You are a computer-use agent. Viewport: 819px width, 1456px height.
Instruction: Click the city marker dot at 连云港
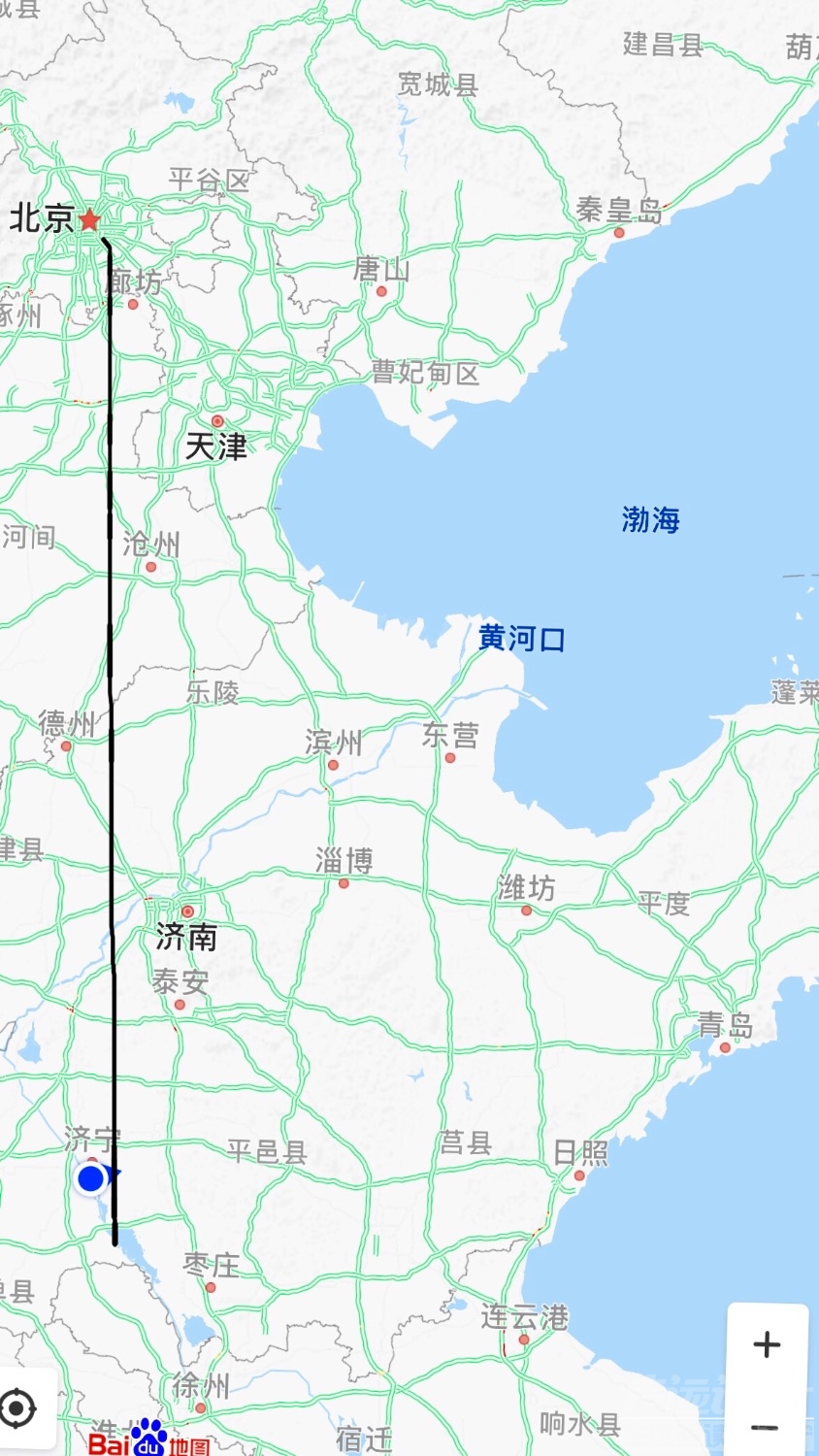click(x=524, y=1340)
